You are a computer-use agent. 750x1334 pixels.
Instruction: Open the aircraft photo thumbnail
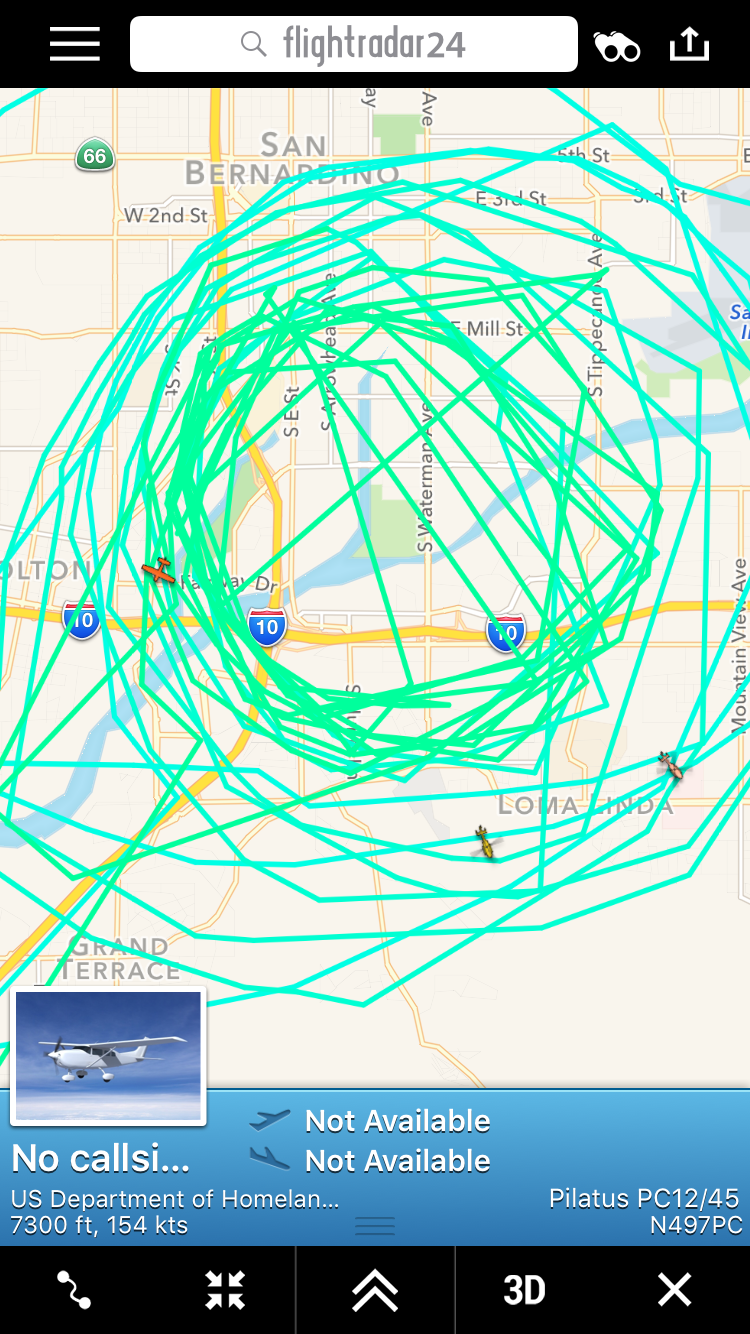pyautogui.click(x=108, y=1056)
